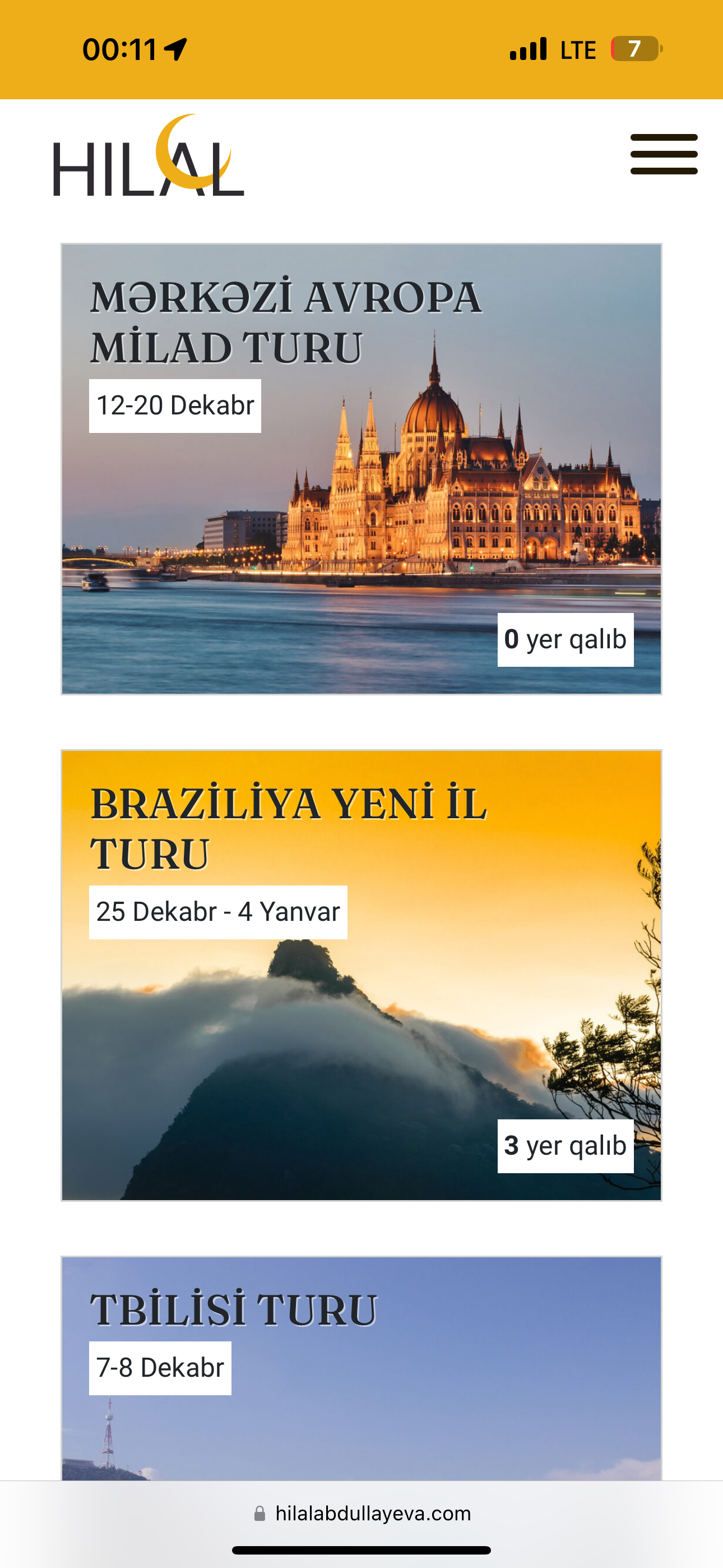Image resolution: width=723 pixels, height=1568 pixels.
Task: Go to homepage via HILAL logo
Action: click(x=149, y=157)
